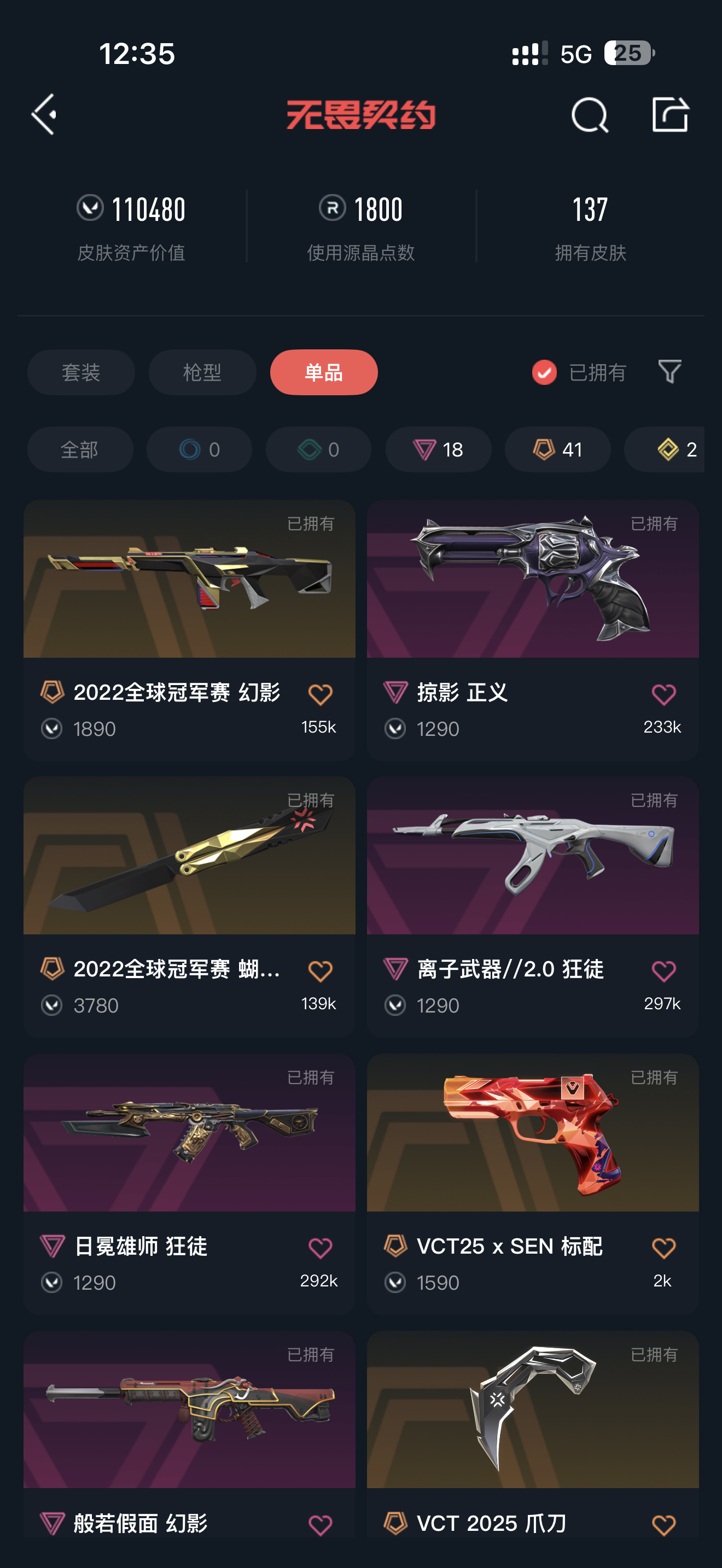Filter by the purple tier showing 18
This screenshot has width=722, height=1568.
(438, 449)
